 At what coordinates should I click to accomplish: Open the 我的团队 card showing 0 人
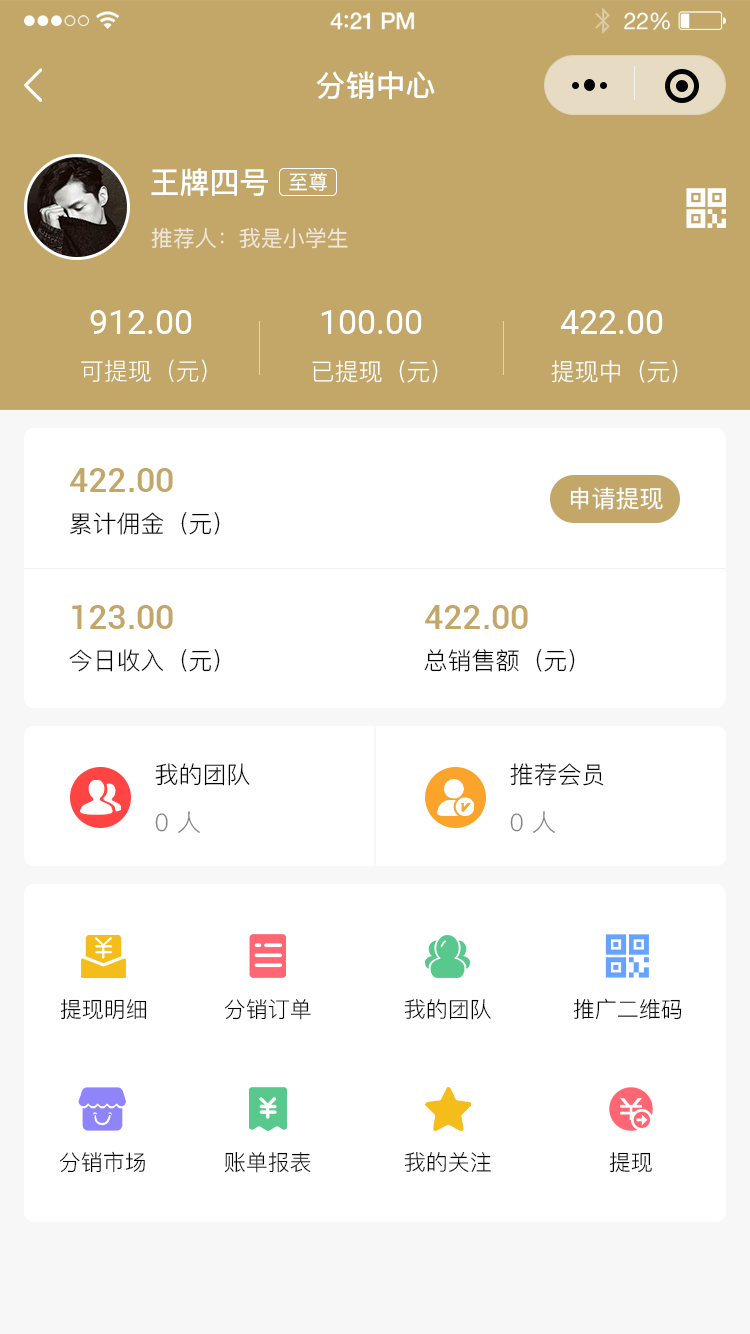(x=199, y=796)
